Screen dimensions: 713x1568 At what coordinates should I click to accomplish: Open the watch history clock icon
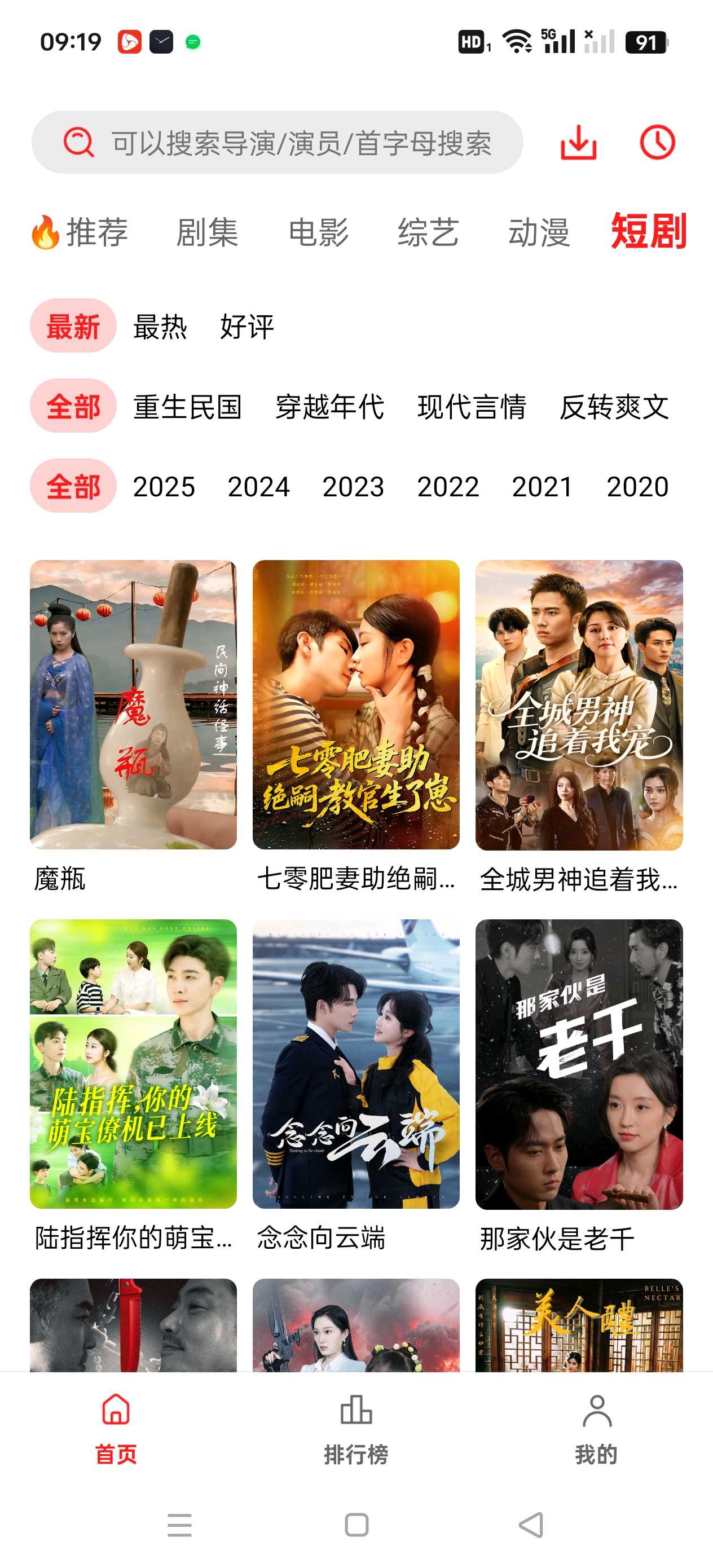[x=657, y=143]
